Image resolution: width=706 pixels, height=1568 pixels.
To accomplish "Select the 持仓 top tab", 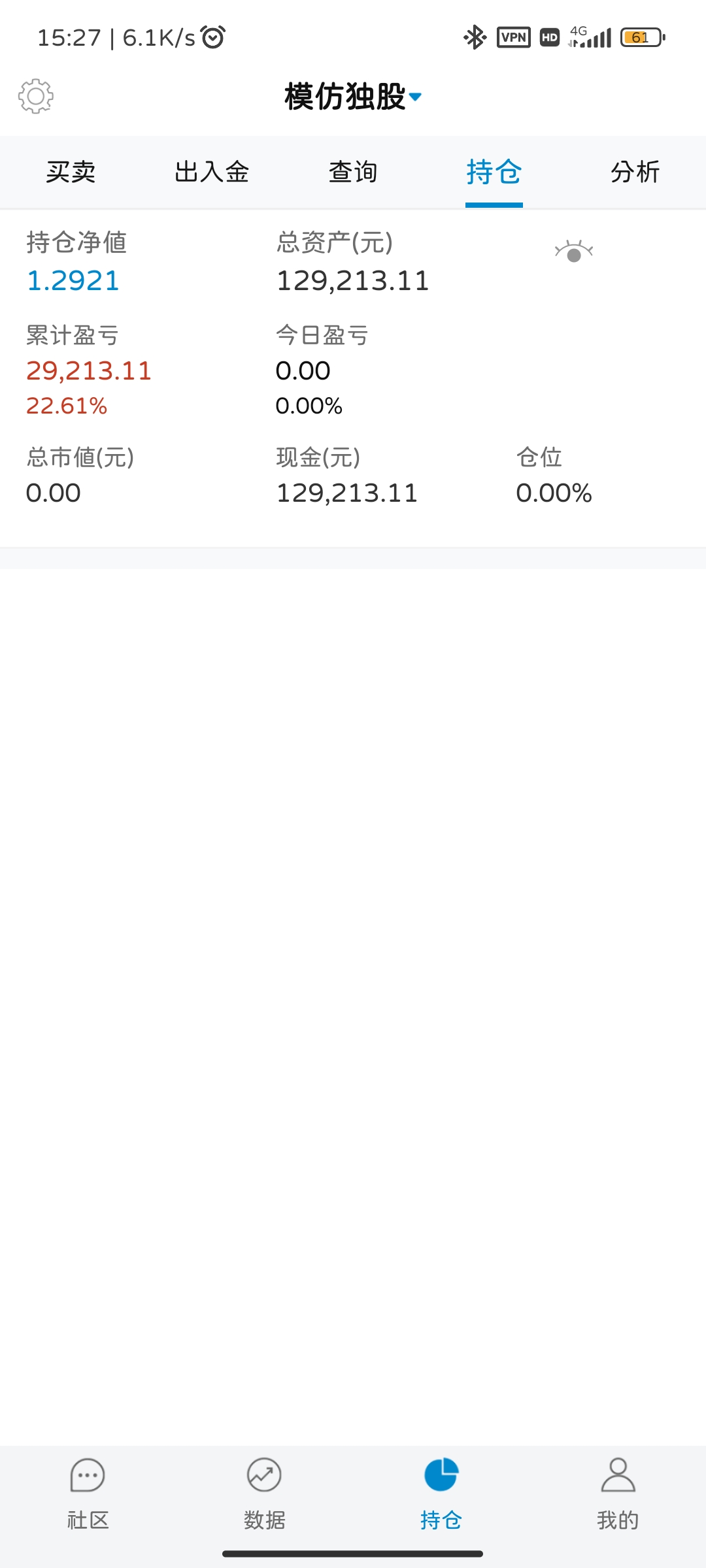I will 494,172.
